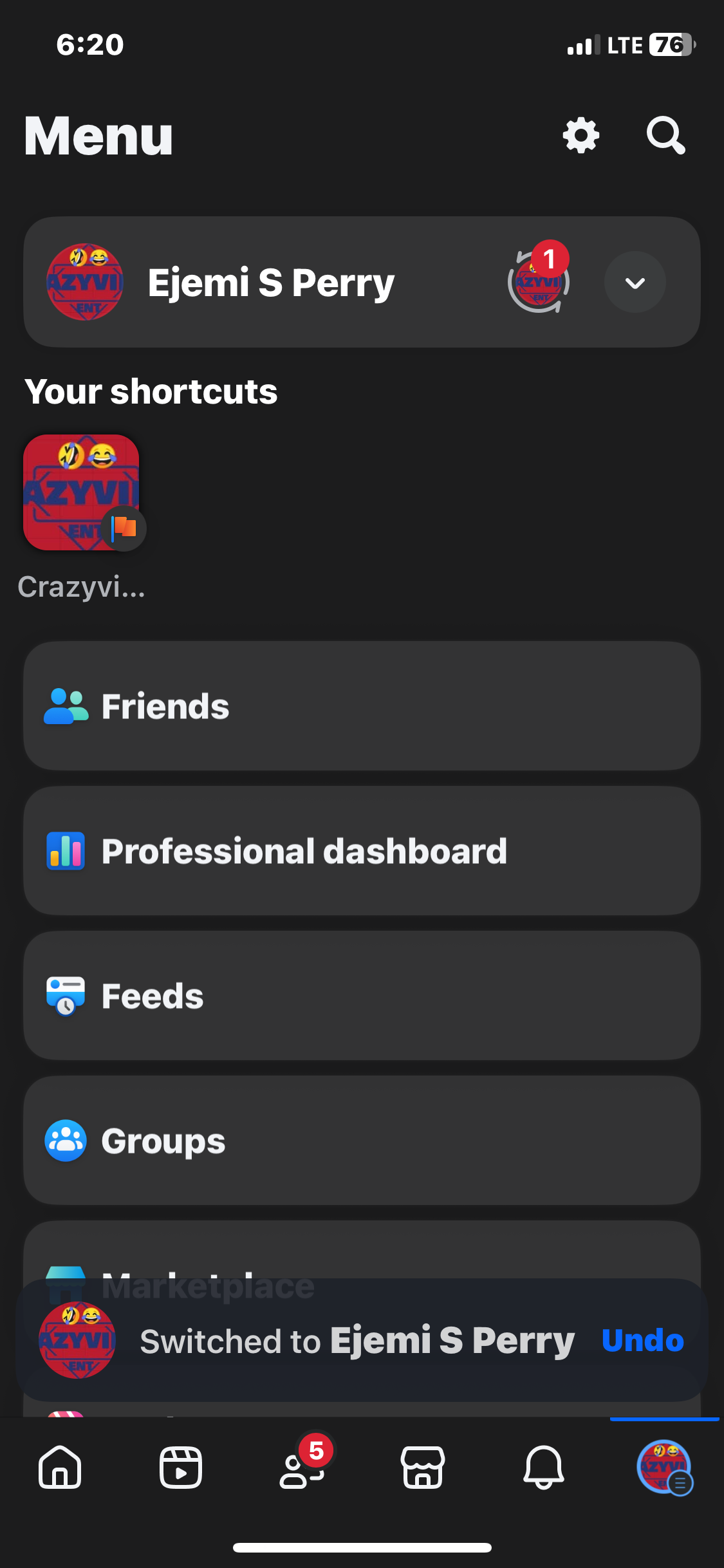Open the notifications bell tab
The height and width of the screenshot is (1568, 724).
(544, 1467)
